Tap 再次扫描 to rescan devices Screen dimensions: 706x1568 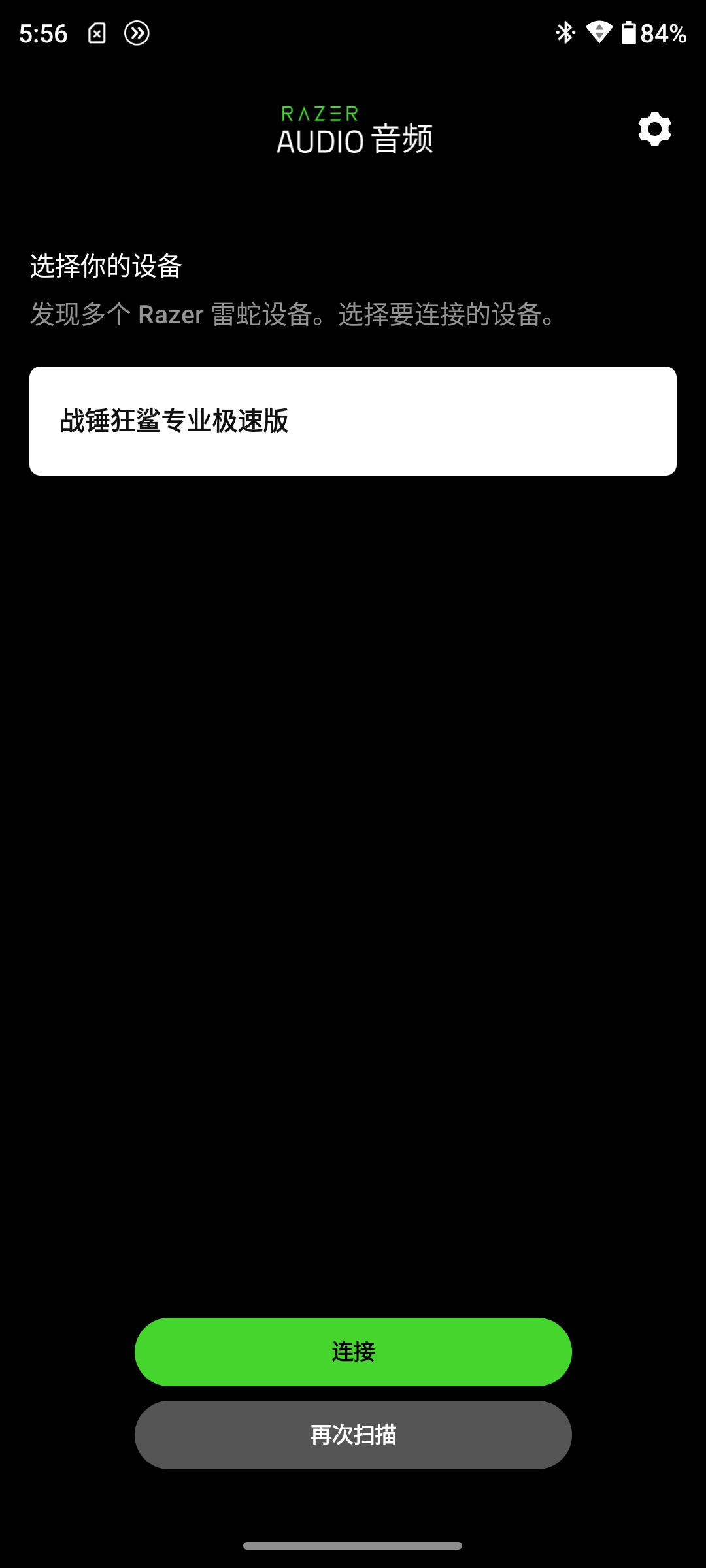(353, 1435)
